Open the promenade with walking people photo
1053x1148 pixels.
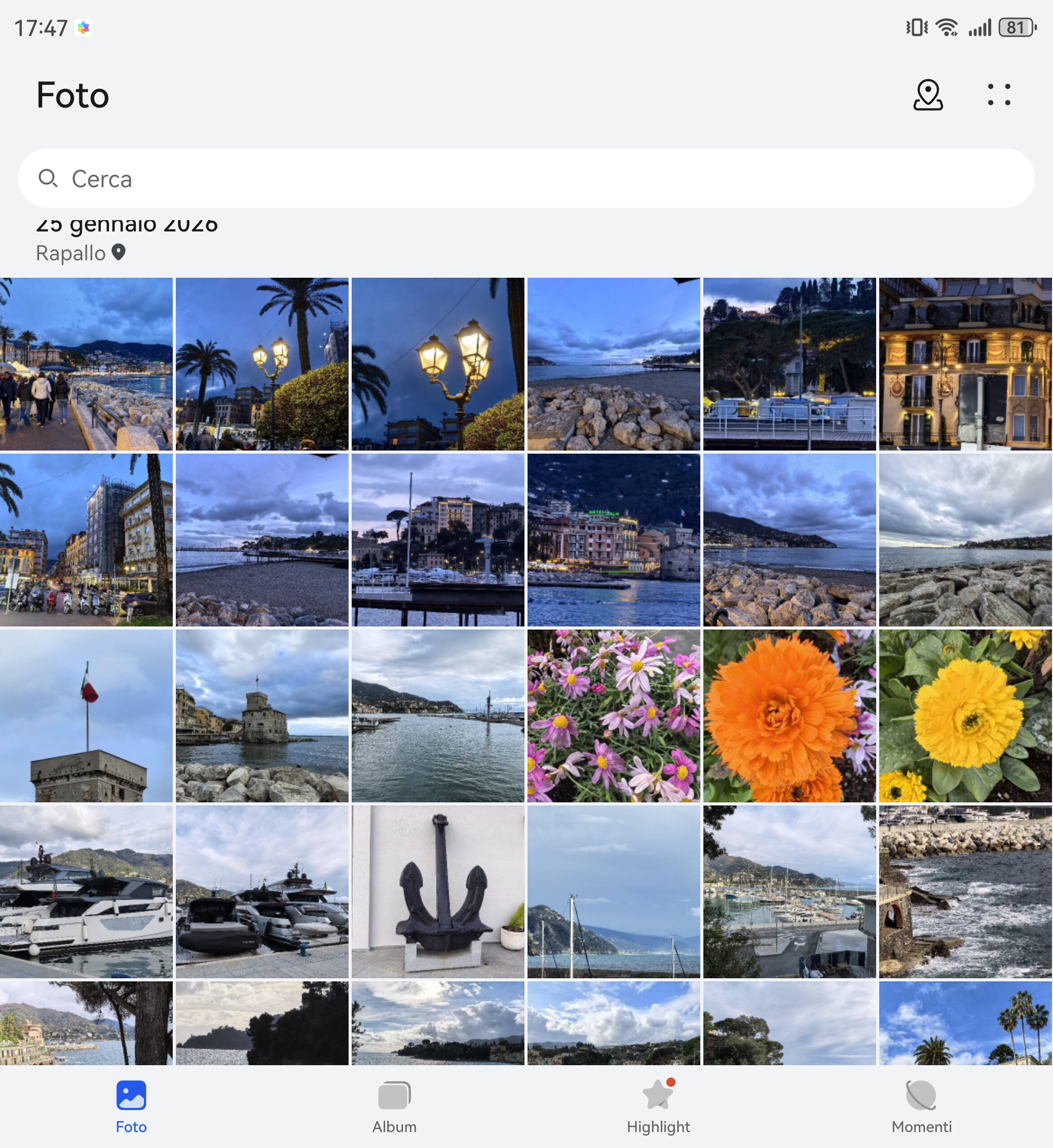tap(86, 364)
